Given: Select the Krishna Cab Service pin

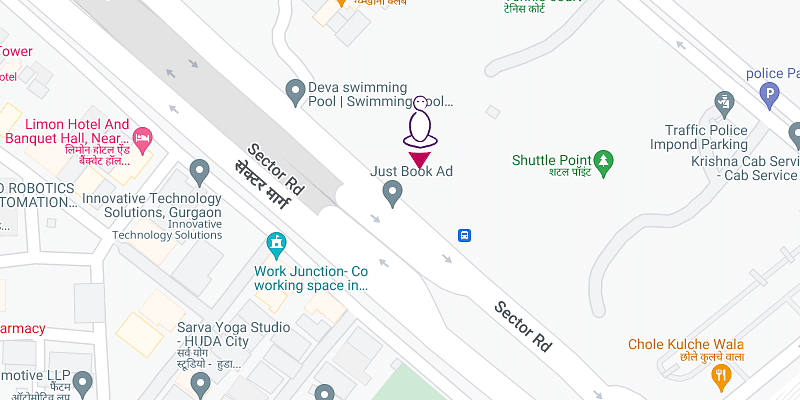Looking at the screenshot, I should [x=795, y=133].
